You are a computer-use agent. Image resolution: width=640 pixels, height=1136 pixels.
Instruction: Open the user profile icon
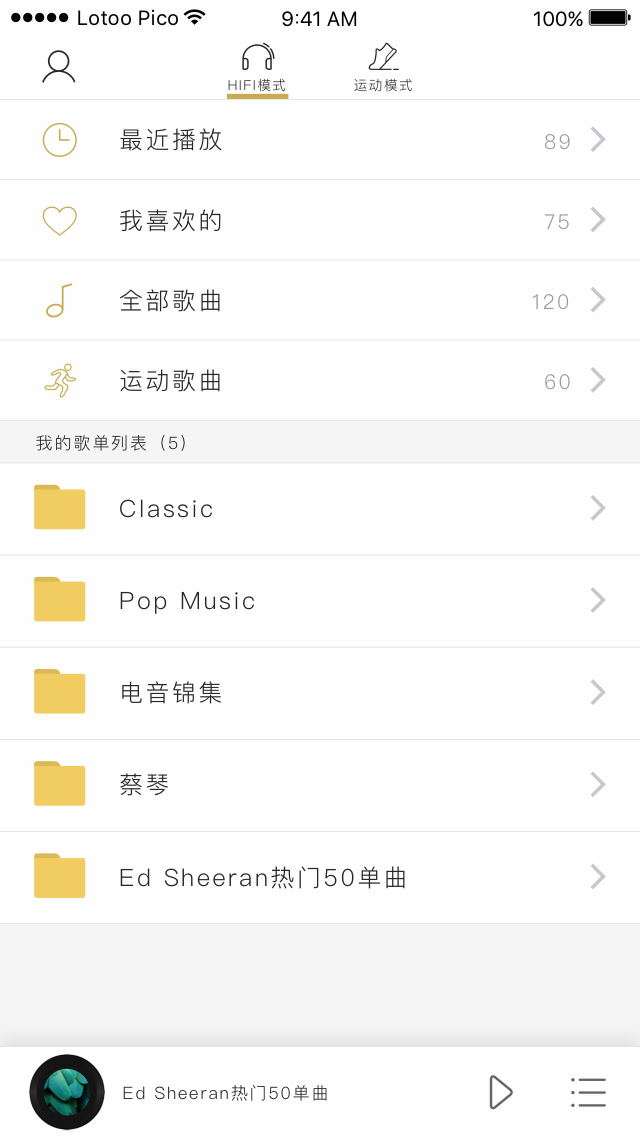tap(59, 66)
